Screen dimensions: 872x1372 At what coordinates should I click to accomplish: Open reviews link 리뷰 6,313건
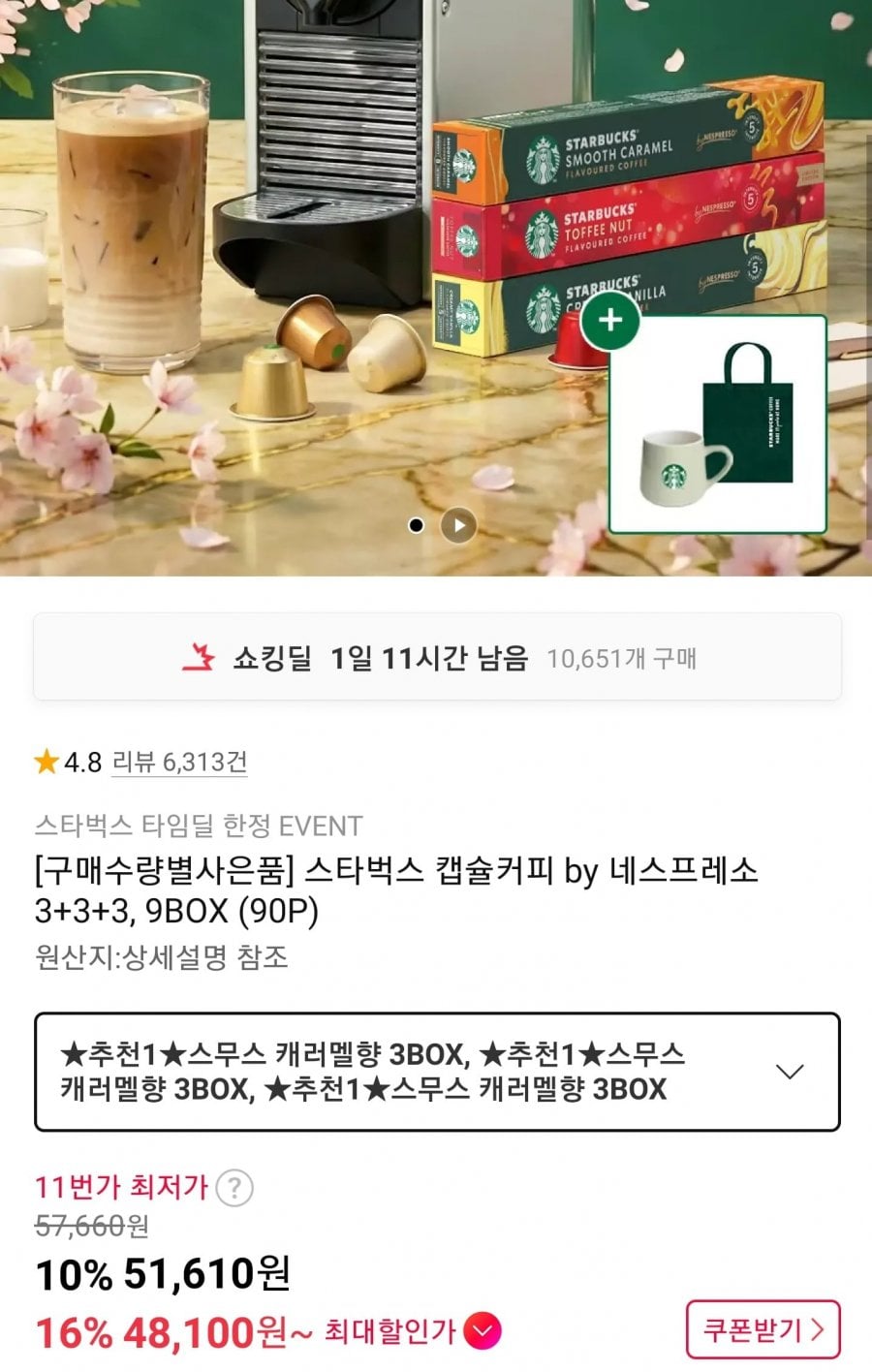tap(179, 763)
